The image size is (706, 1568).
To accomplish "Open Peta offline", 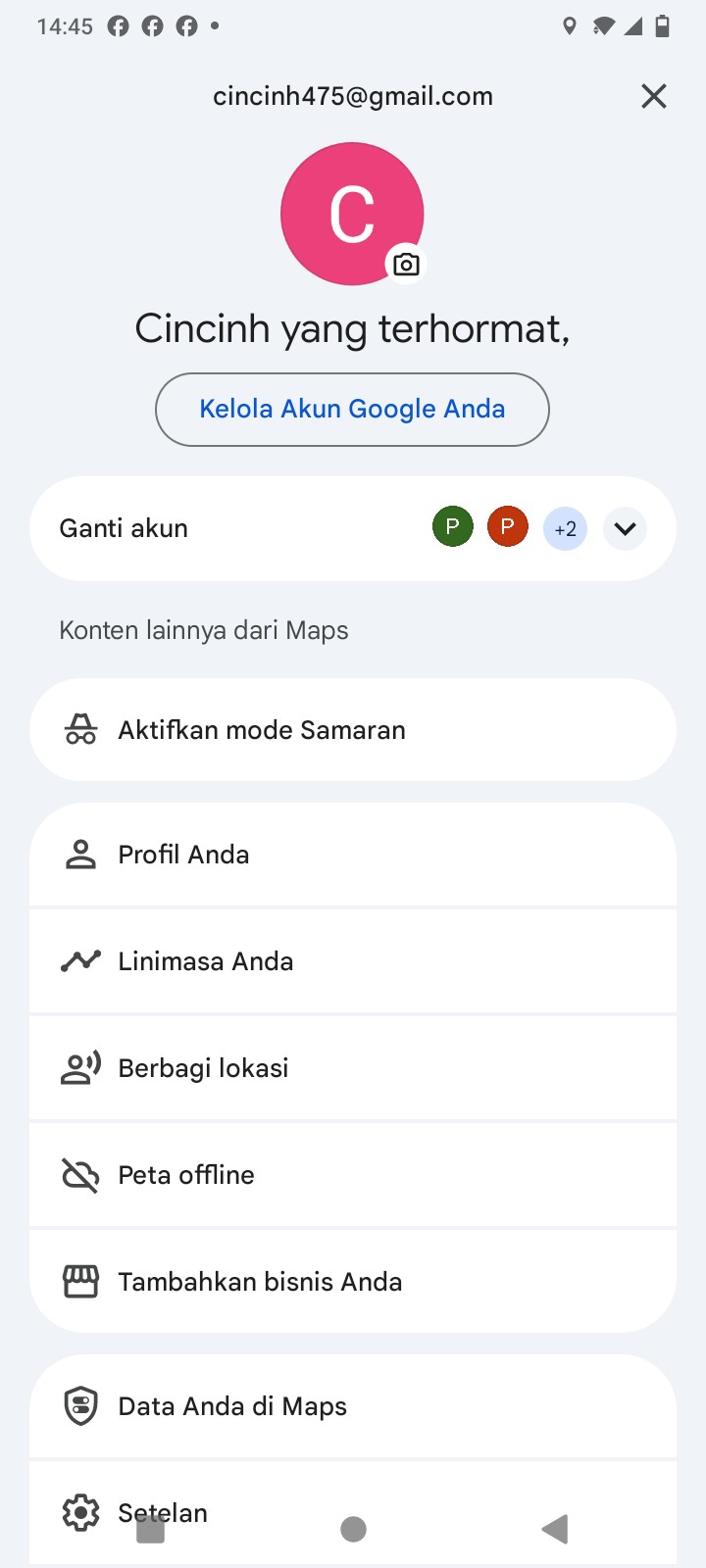I will click(x=353, y=1175).
